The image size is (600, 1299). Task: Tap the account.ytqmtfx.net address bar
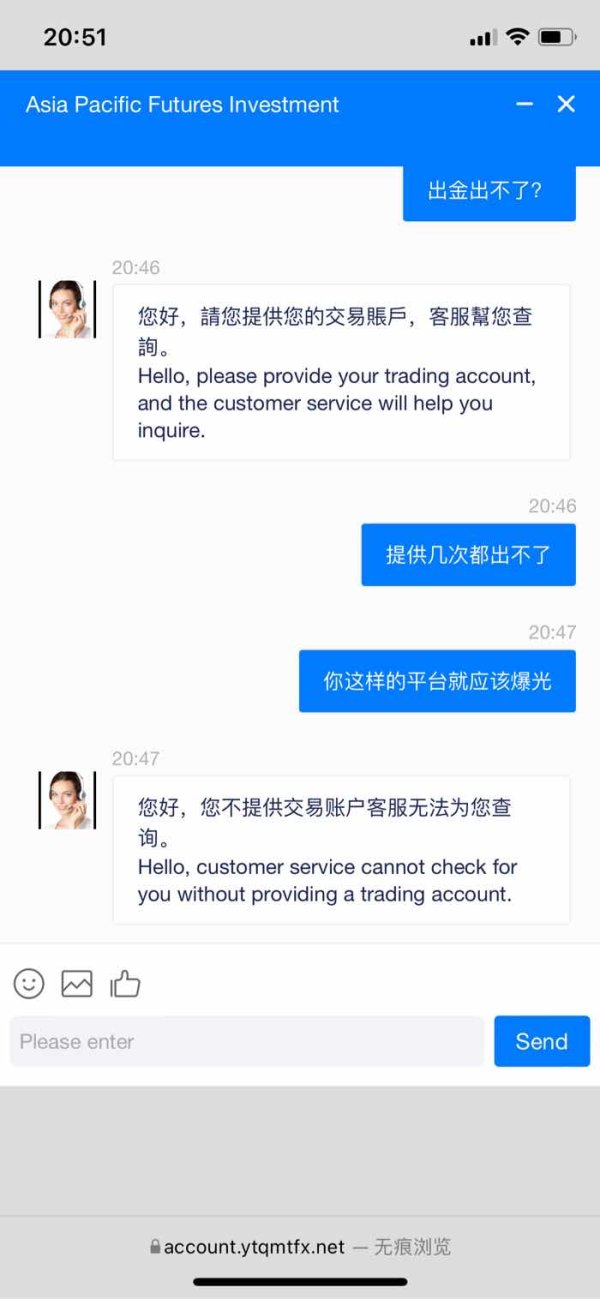(x=300, y=1247)
